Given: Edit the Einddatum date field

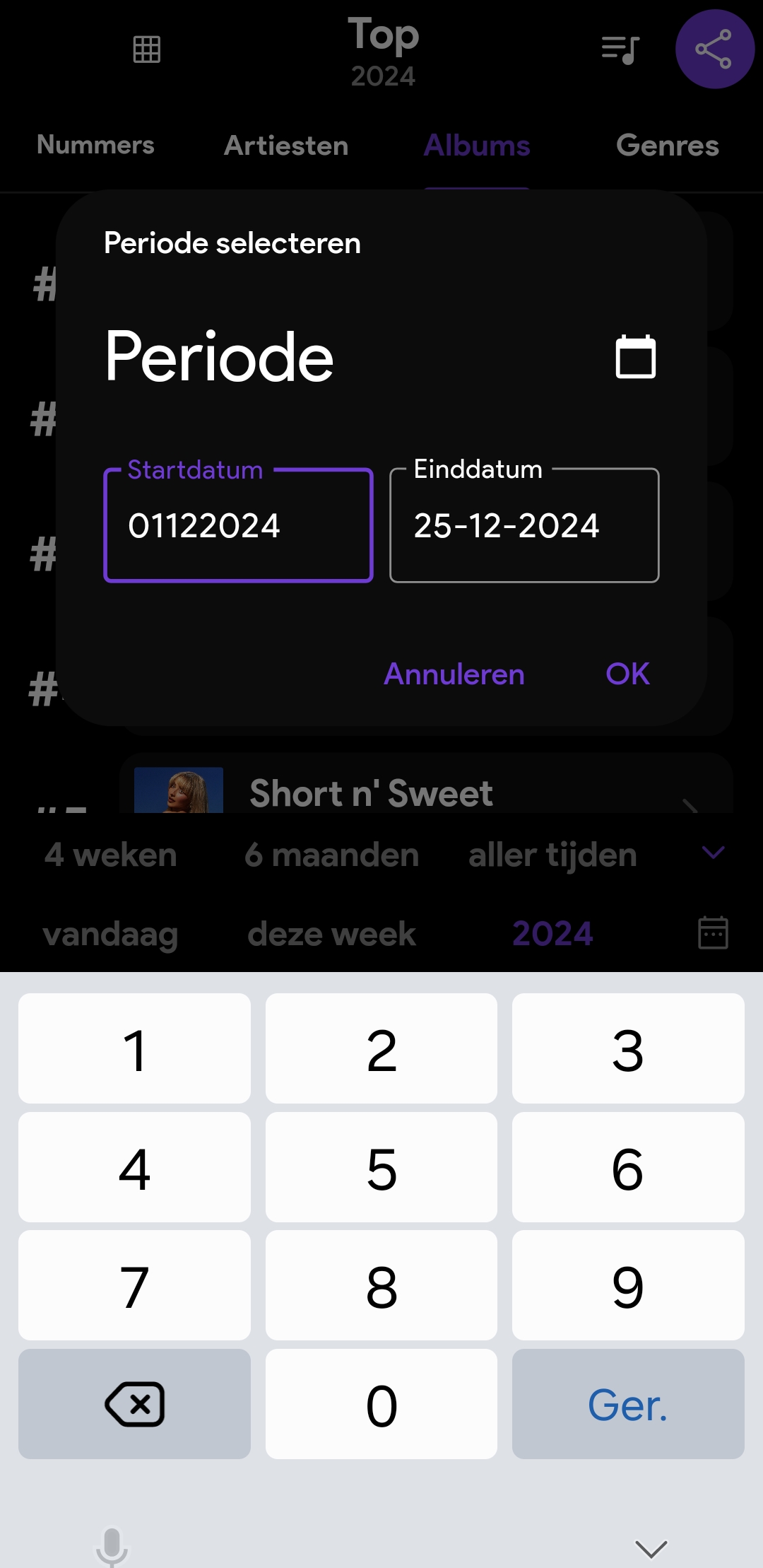Looking at the screenshot, I should tap(524, 525).
